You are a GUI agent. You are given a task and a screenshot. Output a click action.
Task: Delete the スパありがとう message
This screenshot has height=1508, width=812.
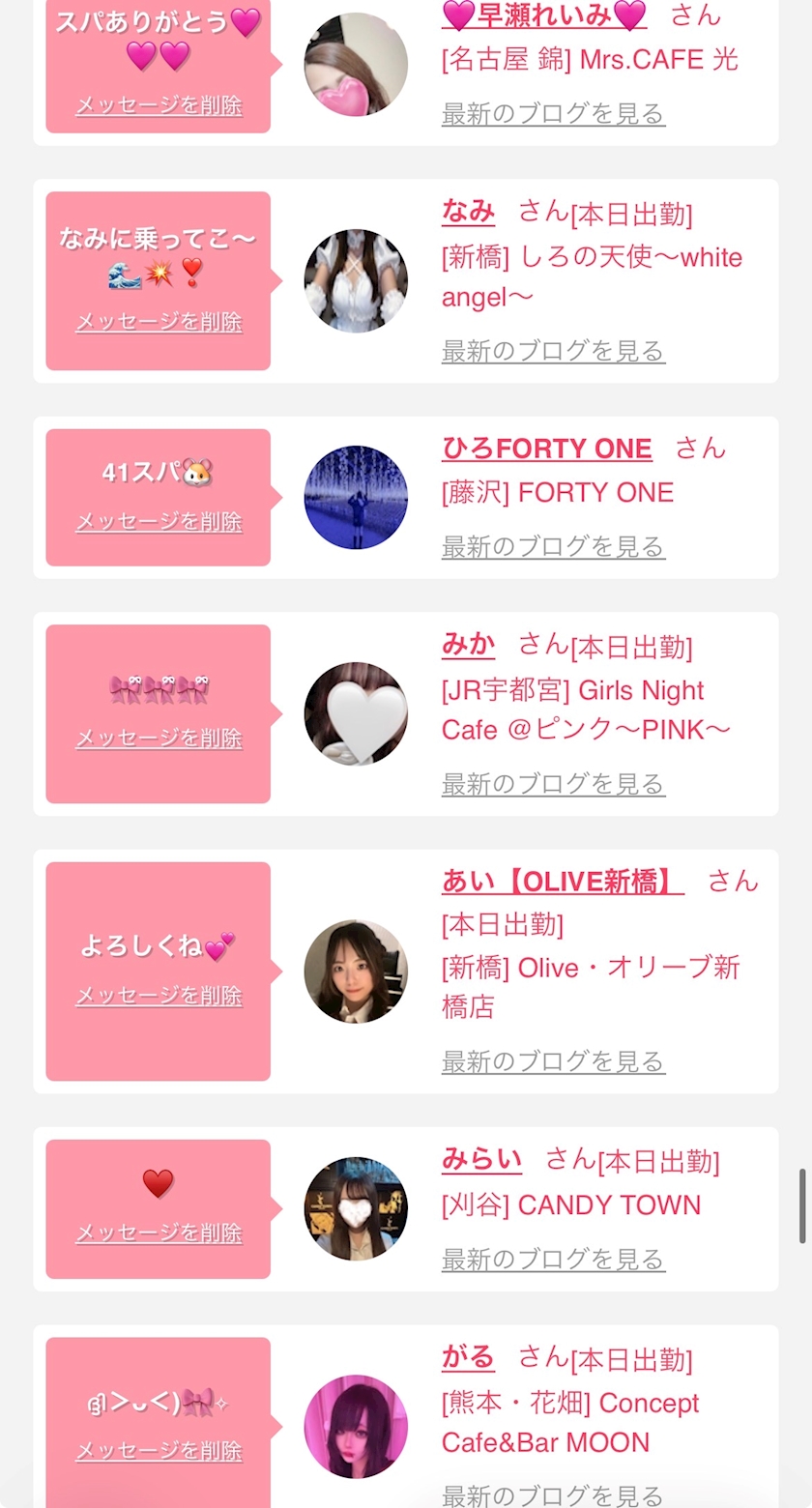[159, 105]
